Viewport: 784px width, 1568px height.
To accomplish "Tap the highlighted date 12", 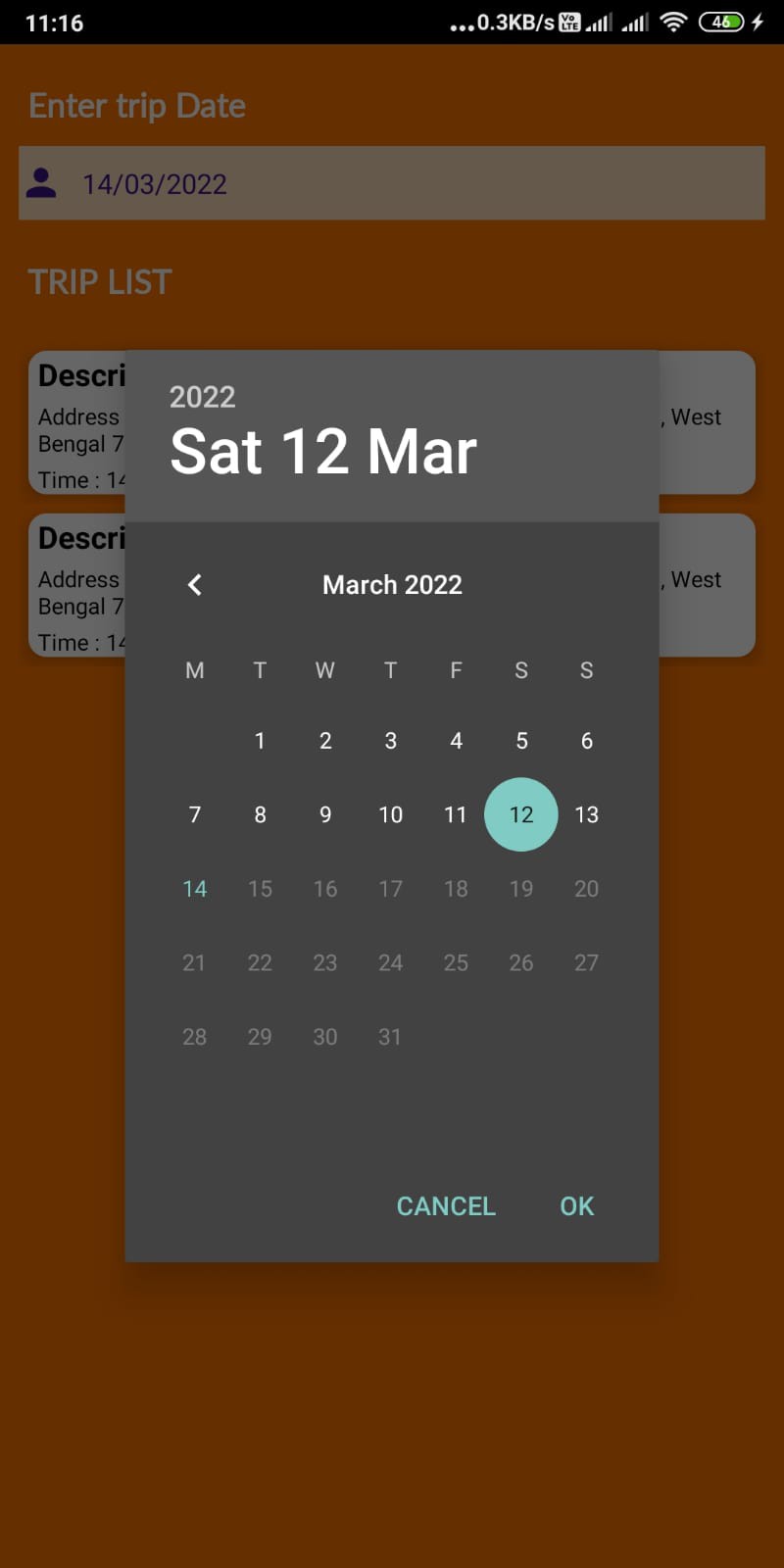I will coord(521,814).
